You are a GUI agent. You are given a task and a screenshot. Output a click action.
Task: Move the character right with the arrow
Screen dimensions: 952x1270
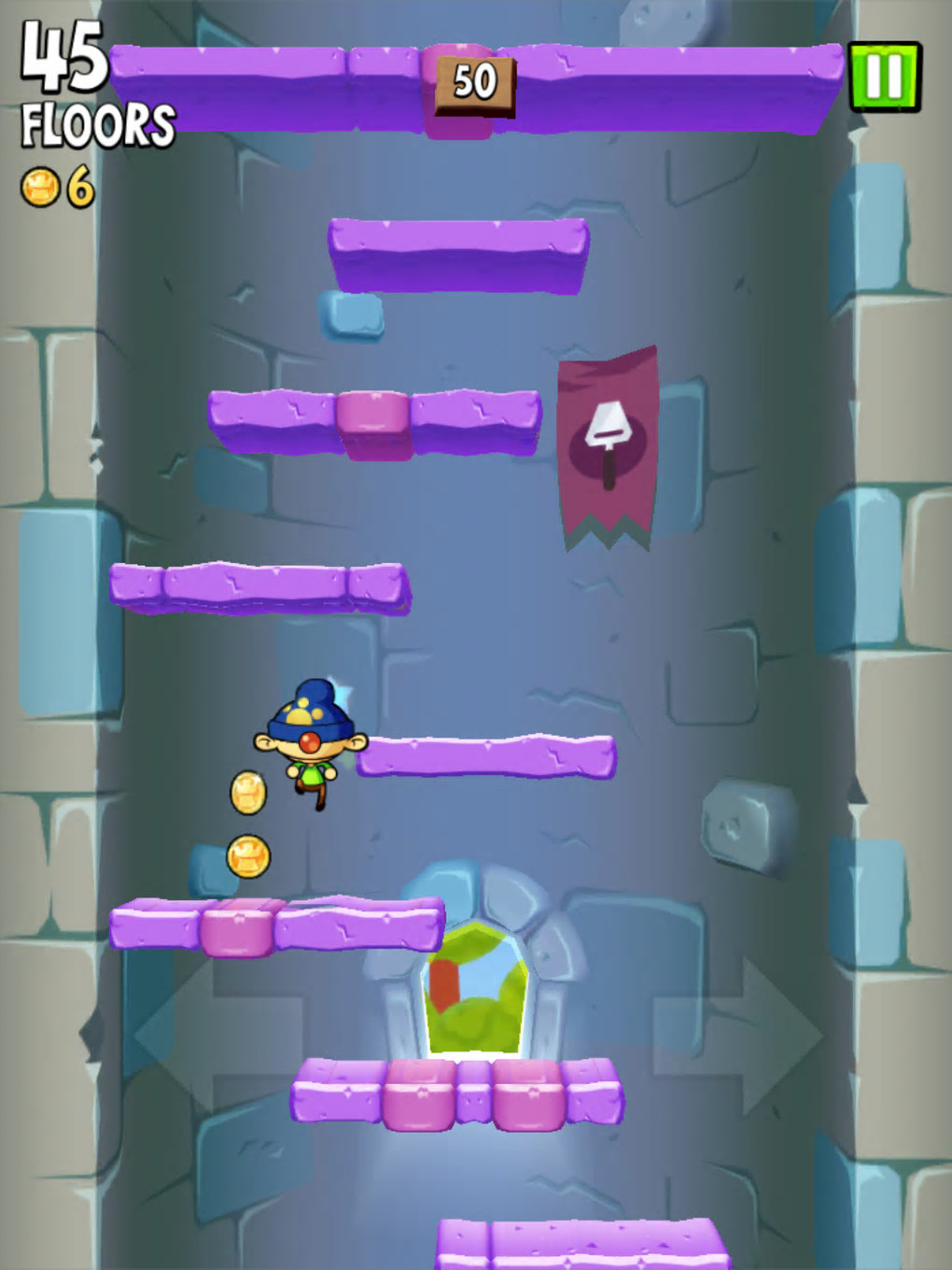[x=741, y=1035]
